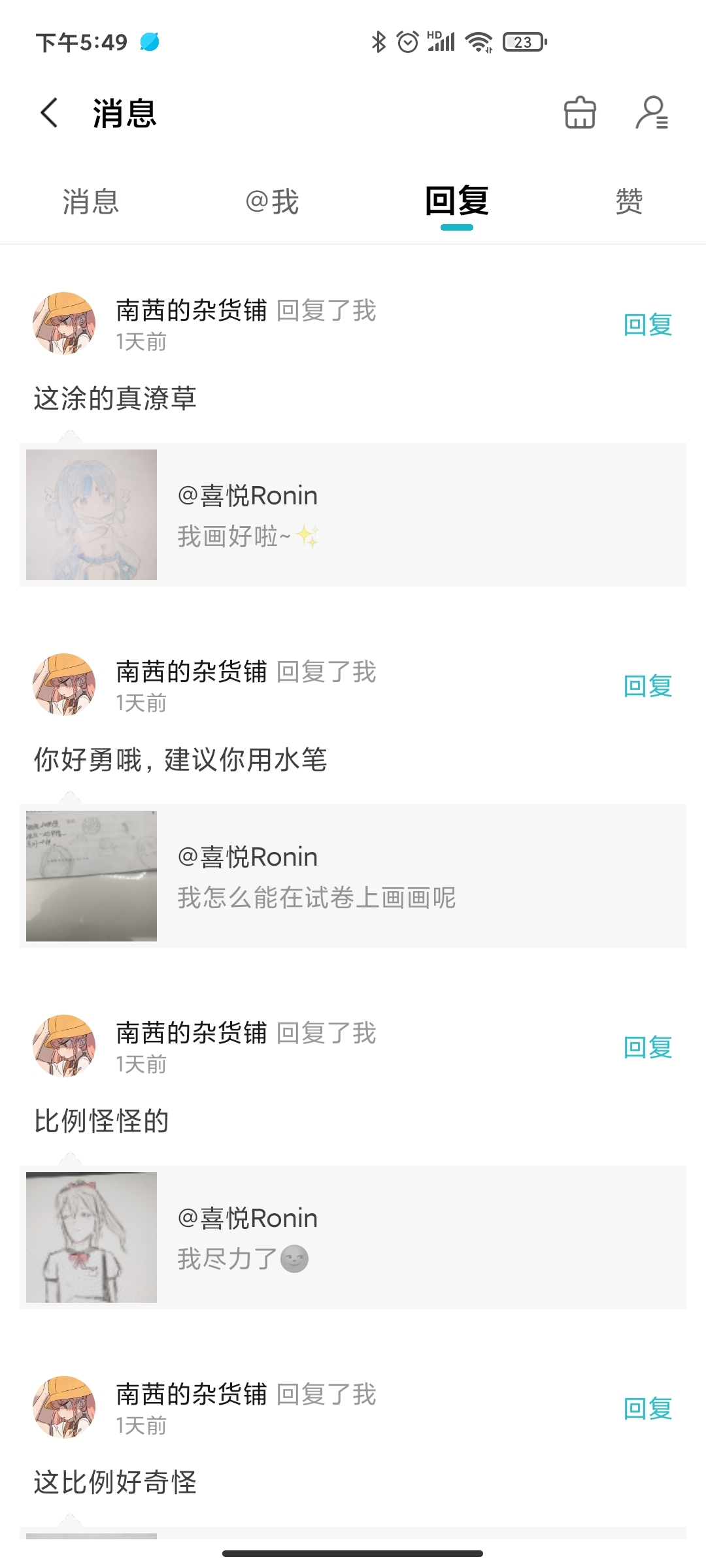Switch to the 赞 tab
Screen dimensions: 706x1568
click(x=629, y=201)
